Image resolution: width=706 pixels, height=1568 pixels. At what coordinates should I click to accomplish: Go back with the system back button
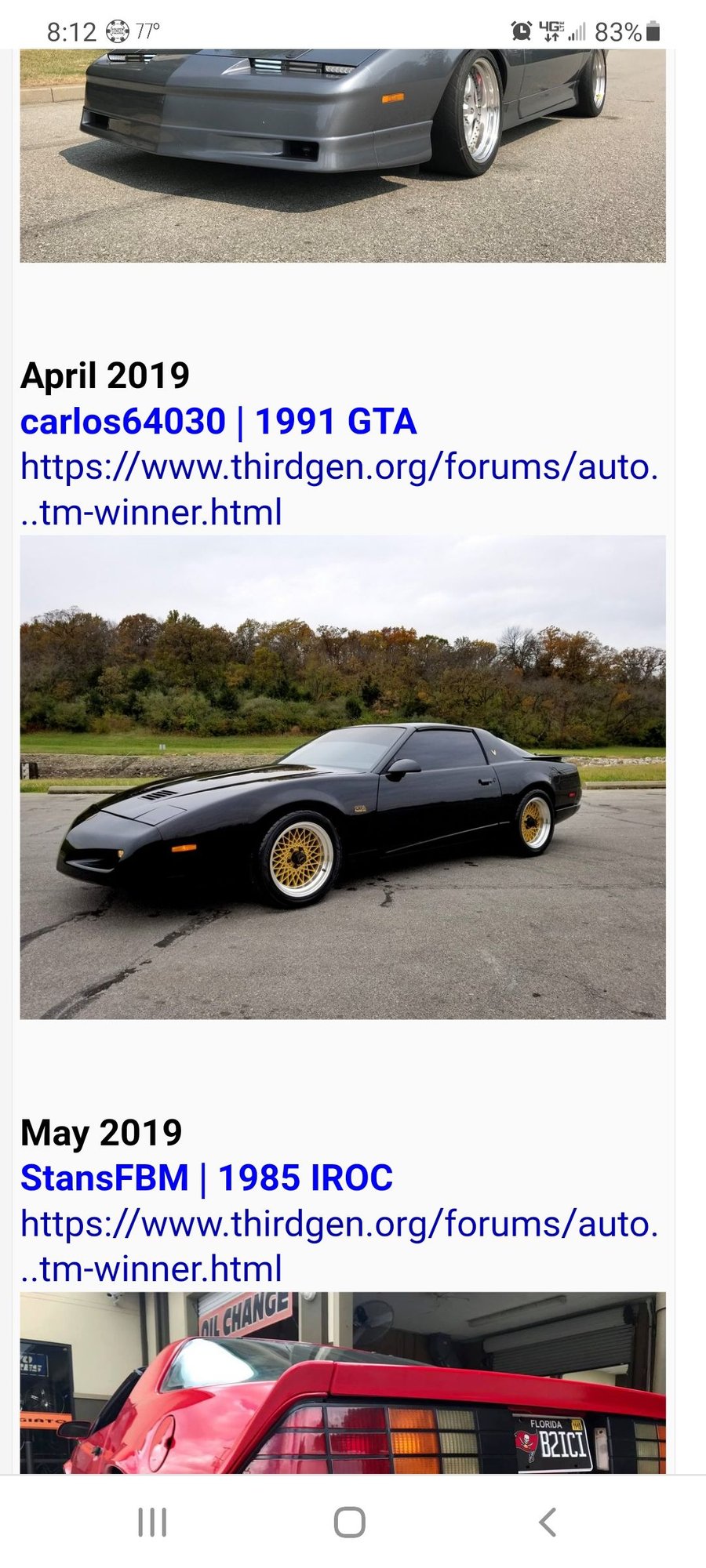coord(548,1522)
